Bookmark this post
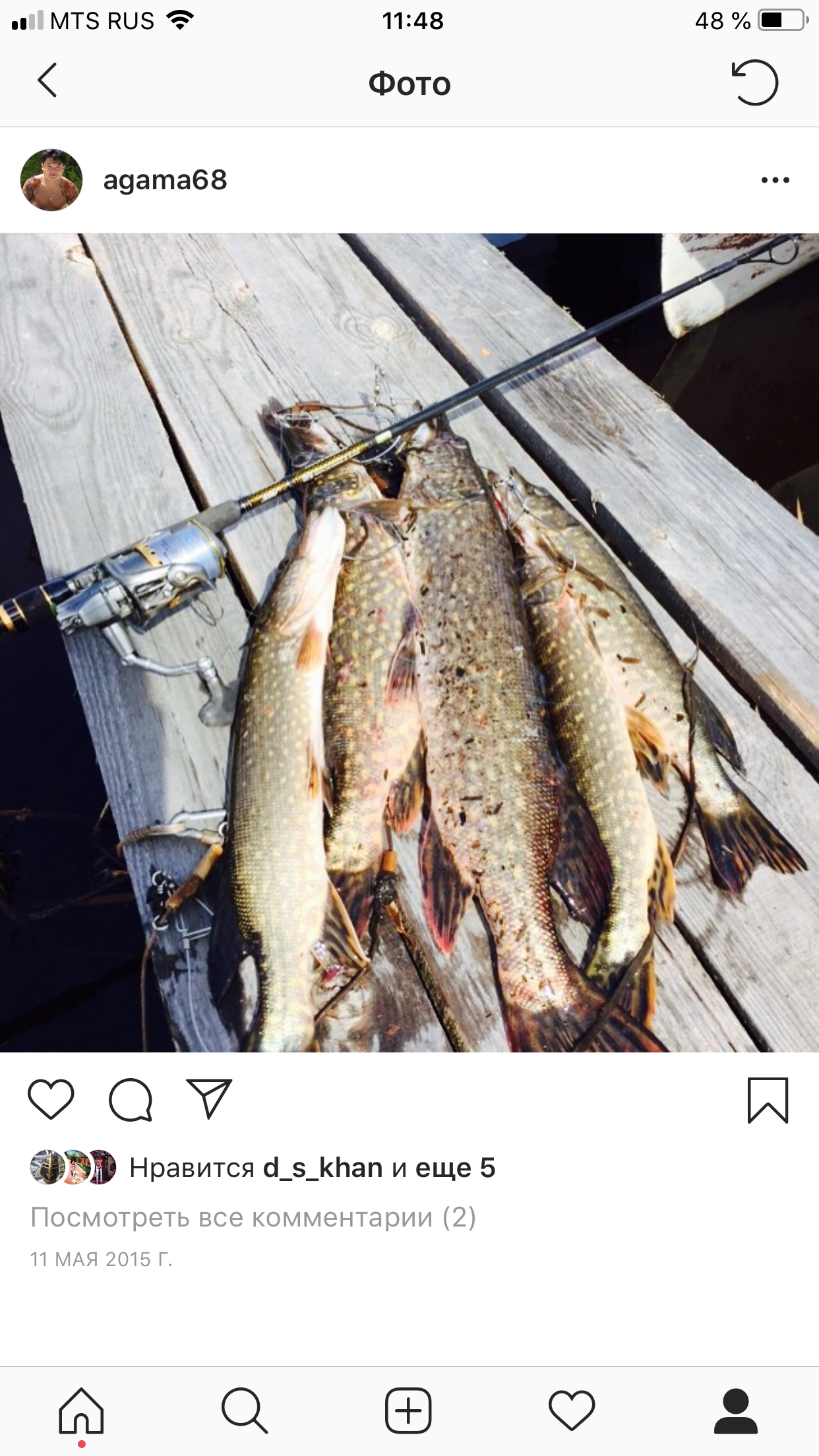 768,1099
